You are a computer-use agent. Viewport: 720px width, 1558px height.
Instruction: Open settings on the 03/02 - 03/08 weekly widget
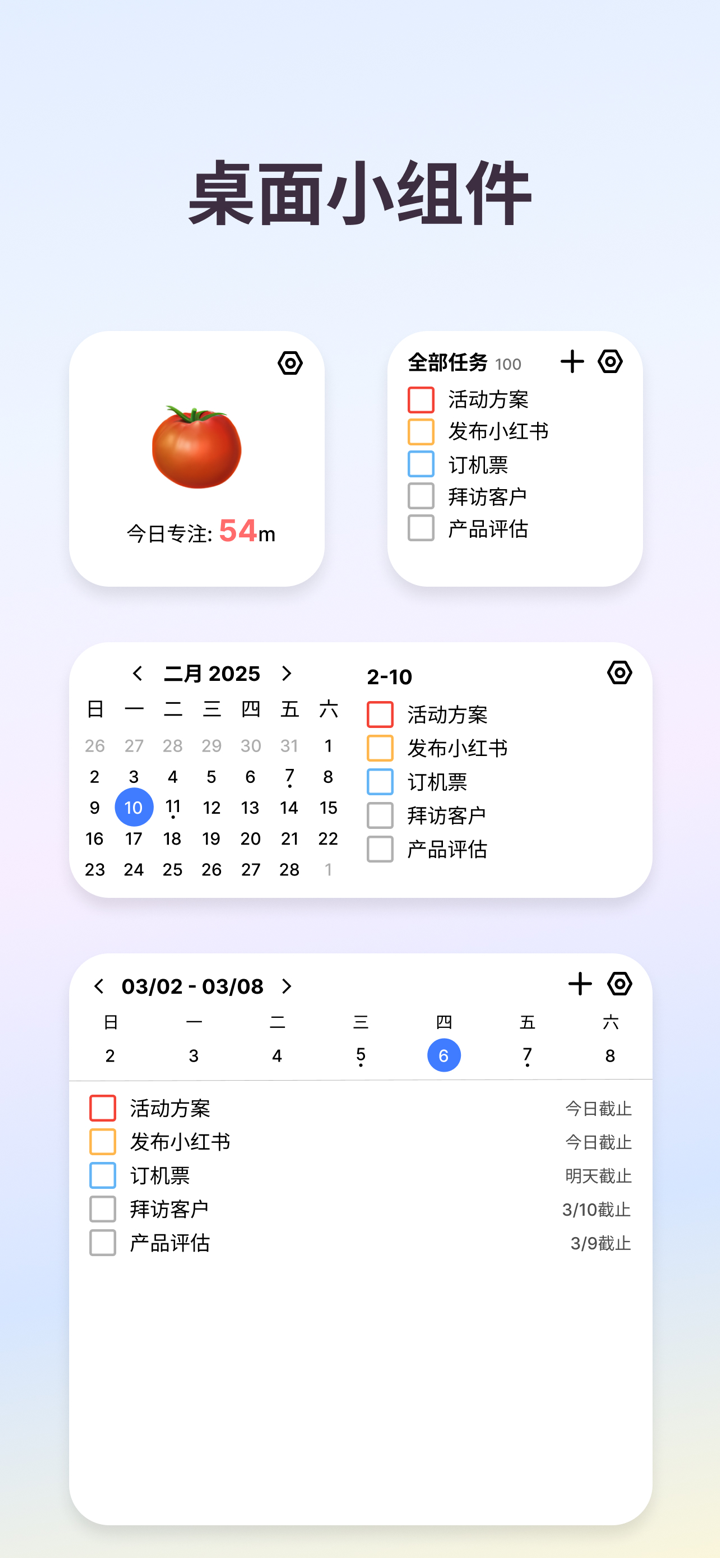point(619,984)
